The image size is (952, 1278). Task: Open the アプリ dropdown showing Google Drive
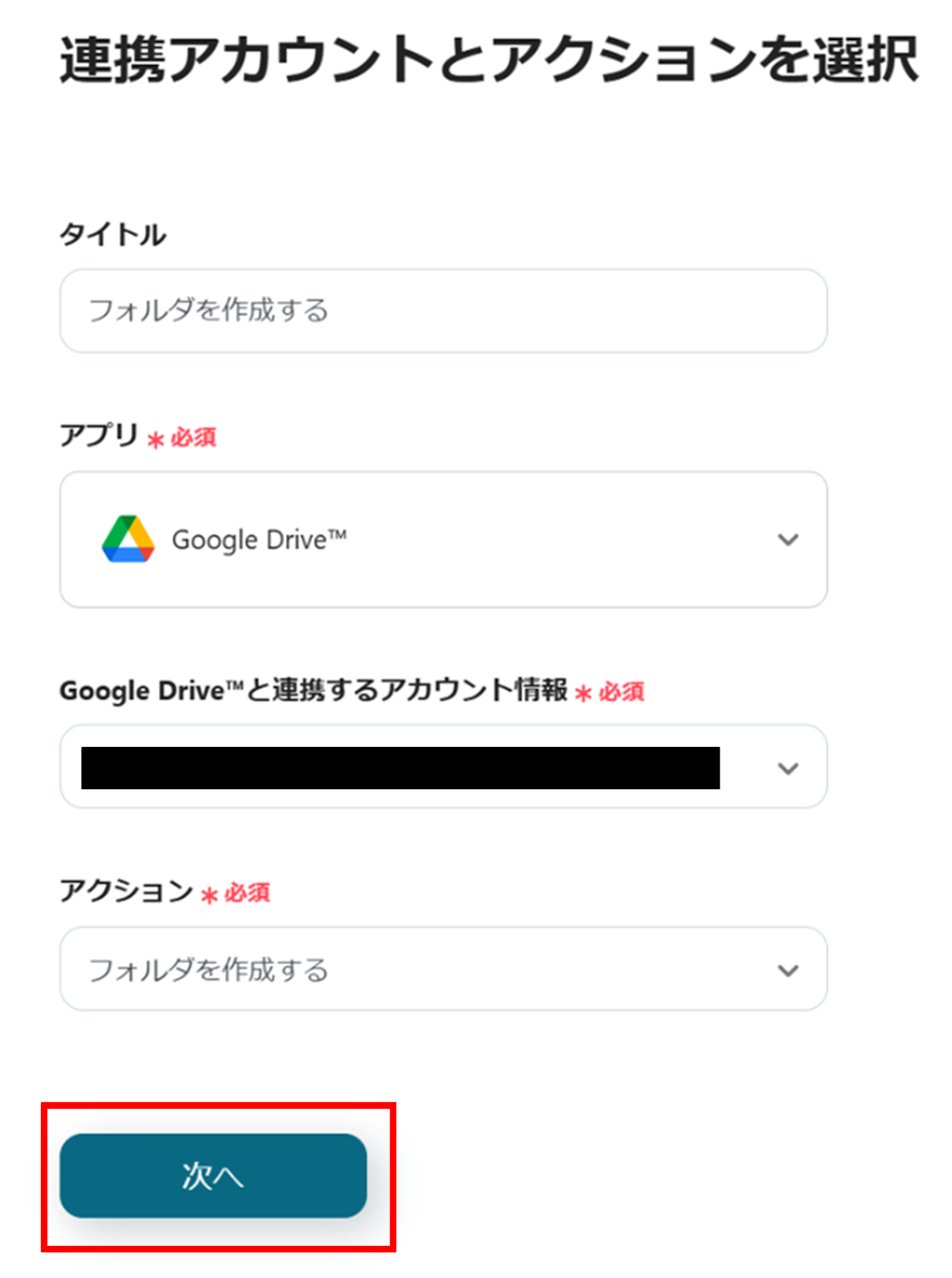coord(443,540)
